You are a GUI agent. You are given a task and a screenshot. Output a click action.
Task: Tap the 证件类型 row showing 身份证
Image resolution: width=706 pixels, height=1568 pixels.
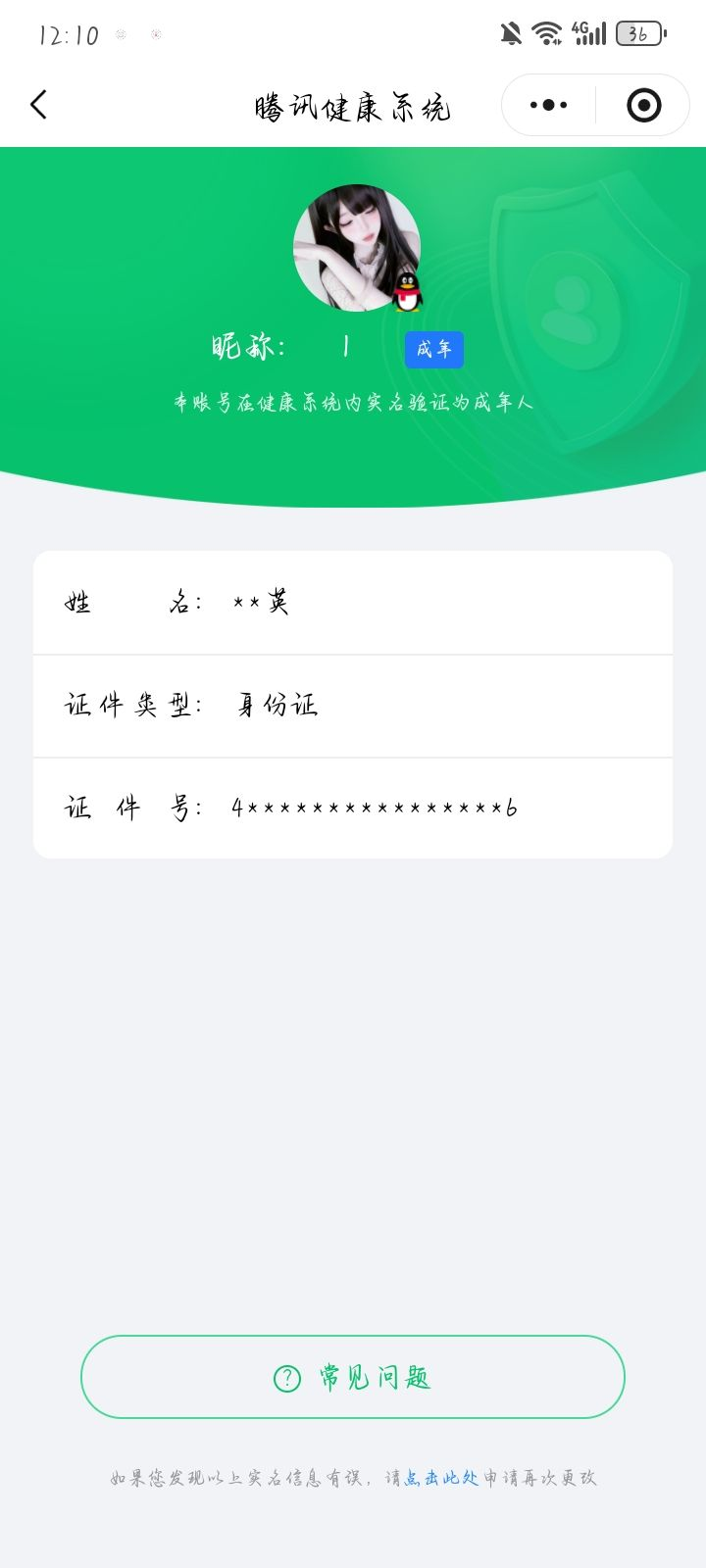click(353, 705)
